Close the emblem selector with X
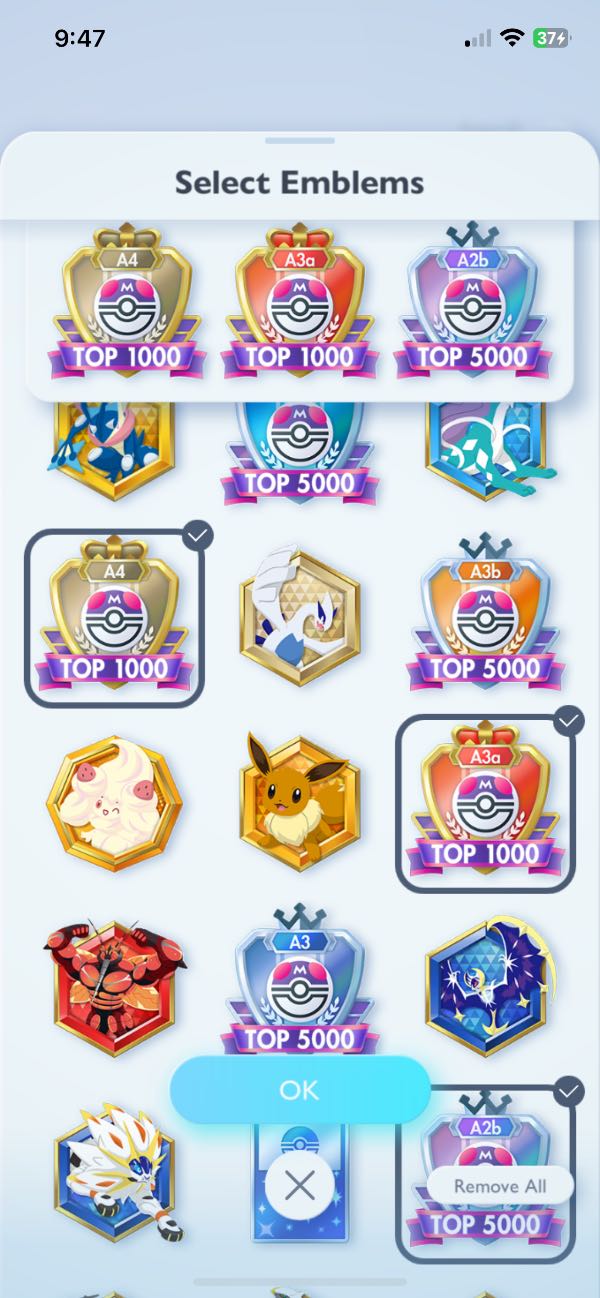The height and width of the screenshot is (1298, 600). tap(299, 1186)
